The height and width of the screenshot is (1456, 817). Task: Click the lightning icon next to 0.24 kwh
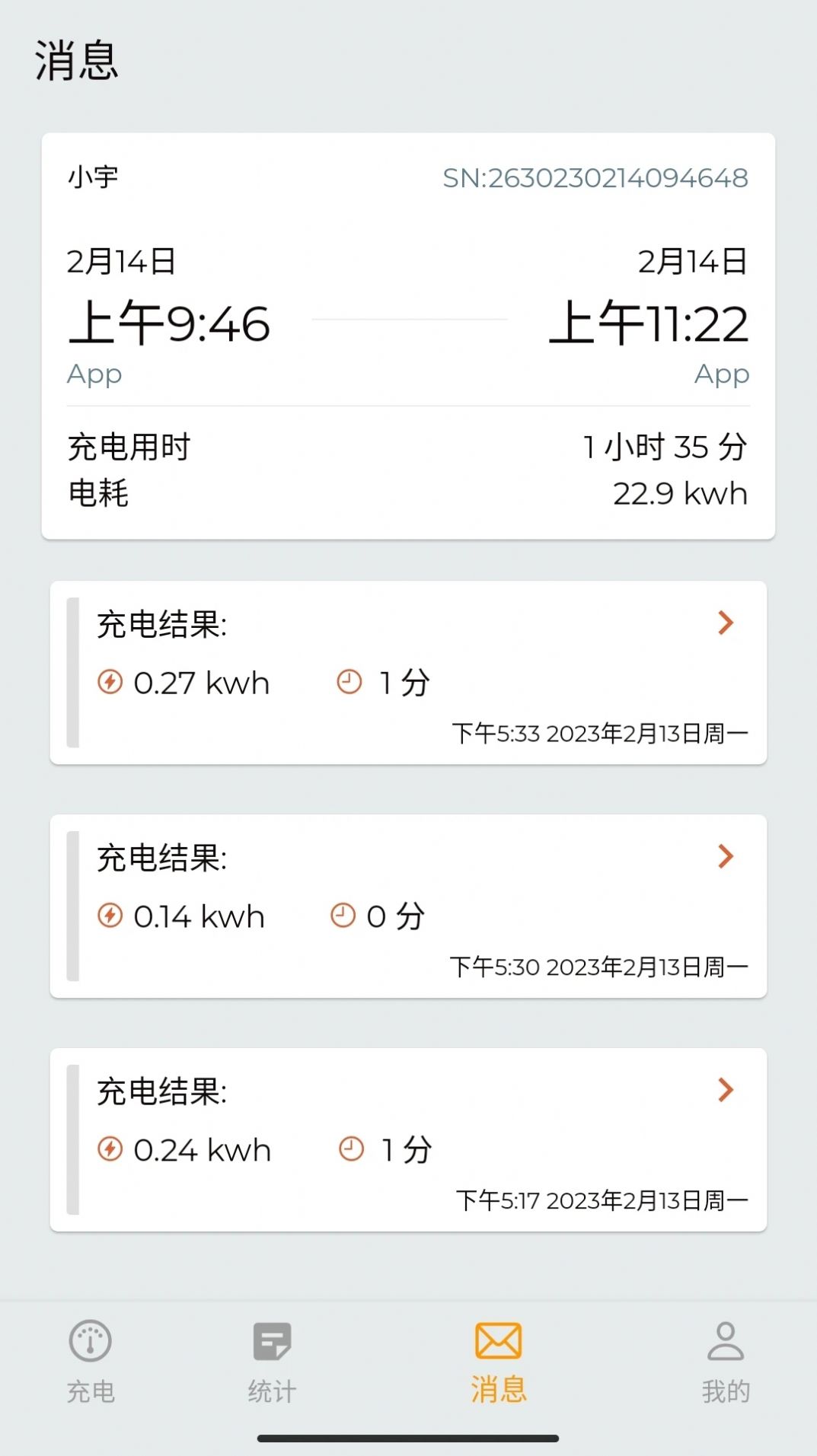coord(110,1150)
